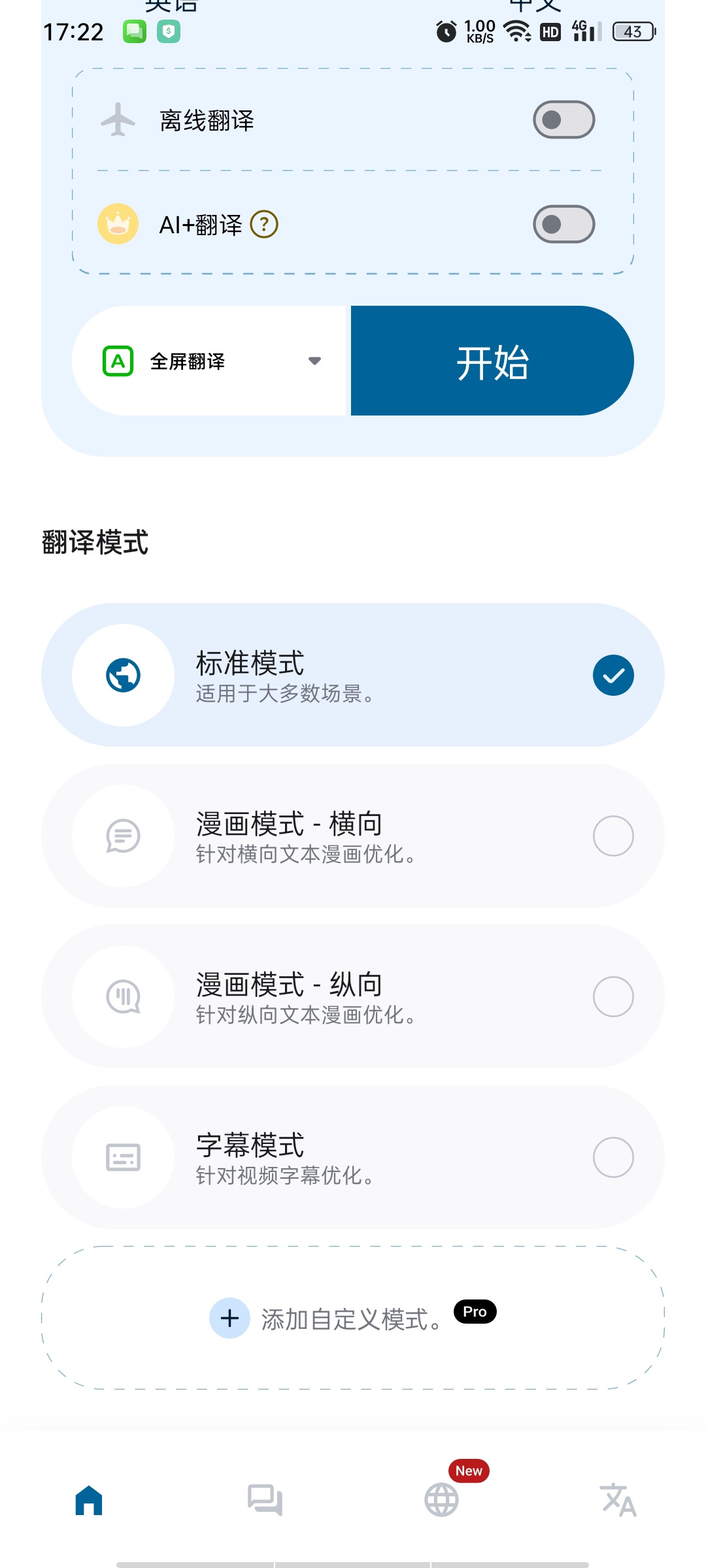This screenshot has width=706, height=1568.
Task: Open the chat bubbles tab
Action: pos(265,1500)
